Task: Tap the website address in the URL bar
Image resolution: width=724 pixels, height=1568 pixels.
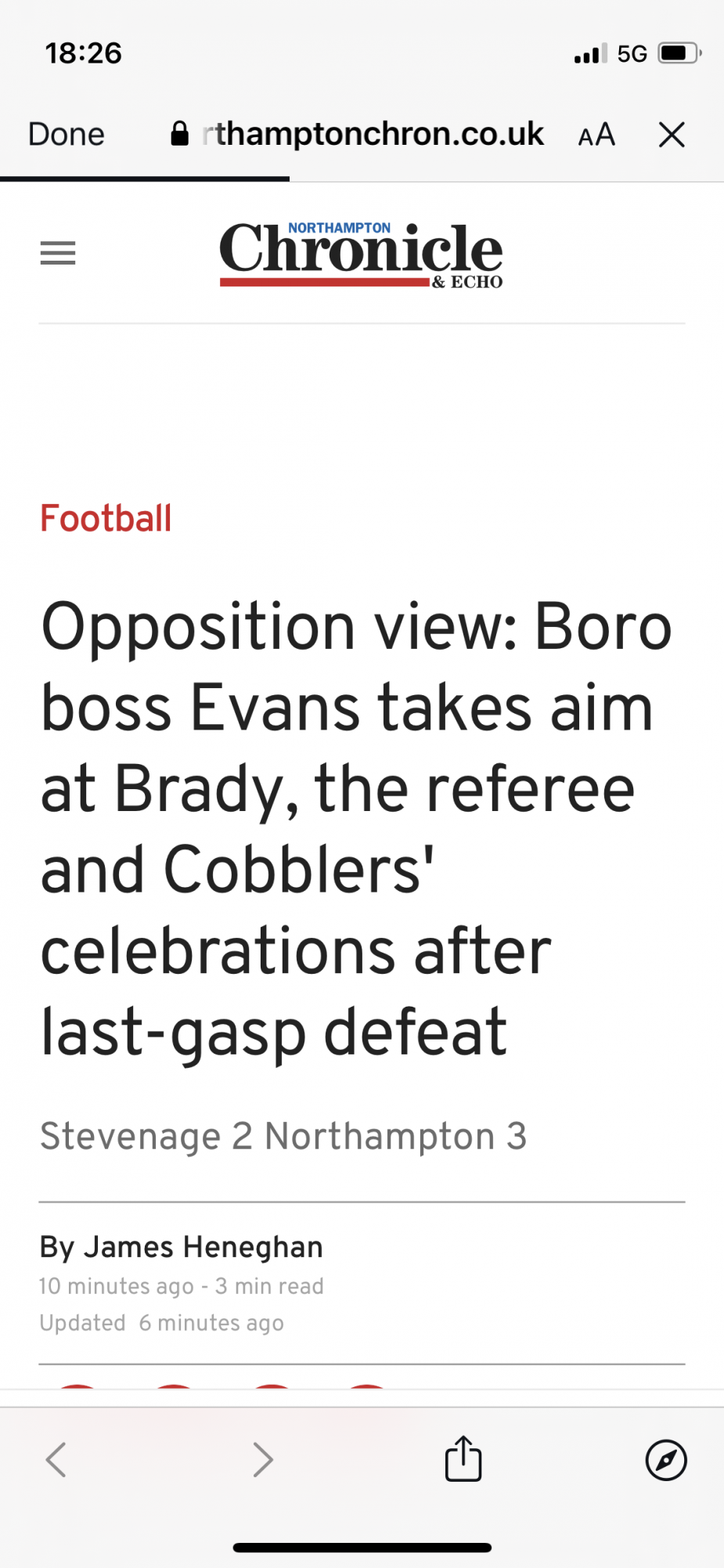Action: (x=371, y=135)
